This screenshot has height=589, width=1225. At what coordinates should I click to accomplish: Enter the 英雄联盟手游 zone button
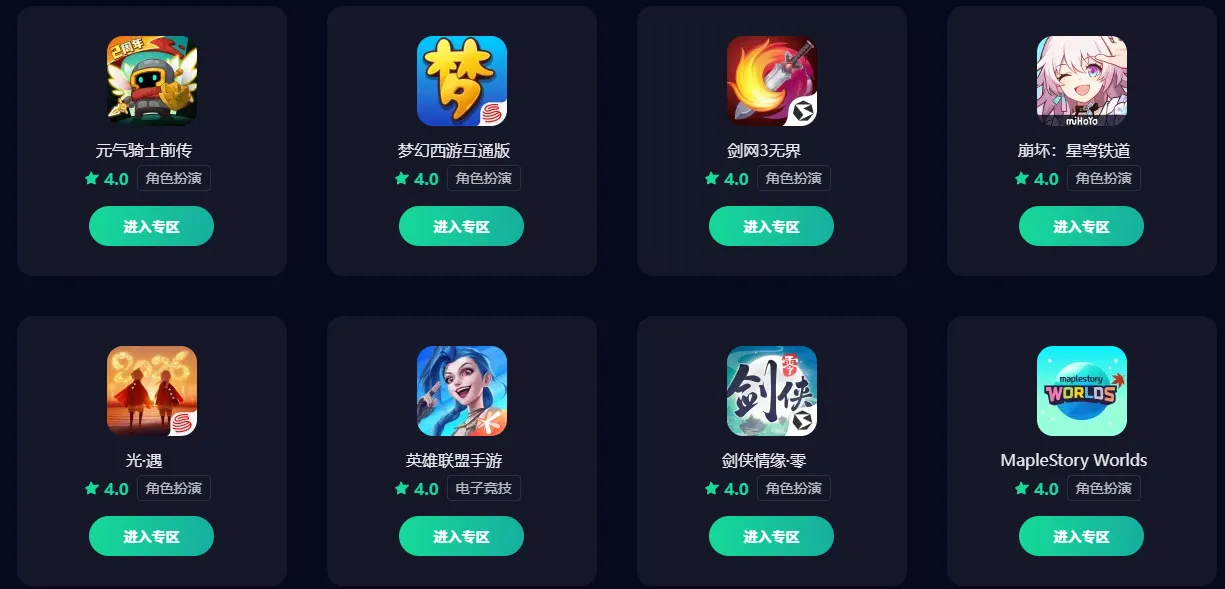[x=461, y=536]
